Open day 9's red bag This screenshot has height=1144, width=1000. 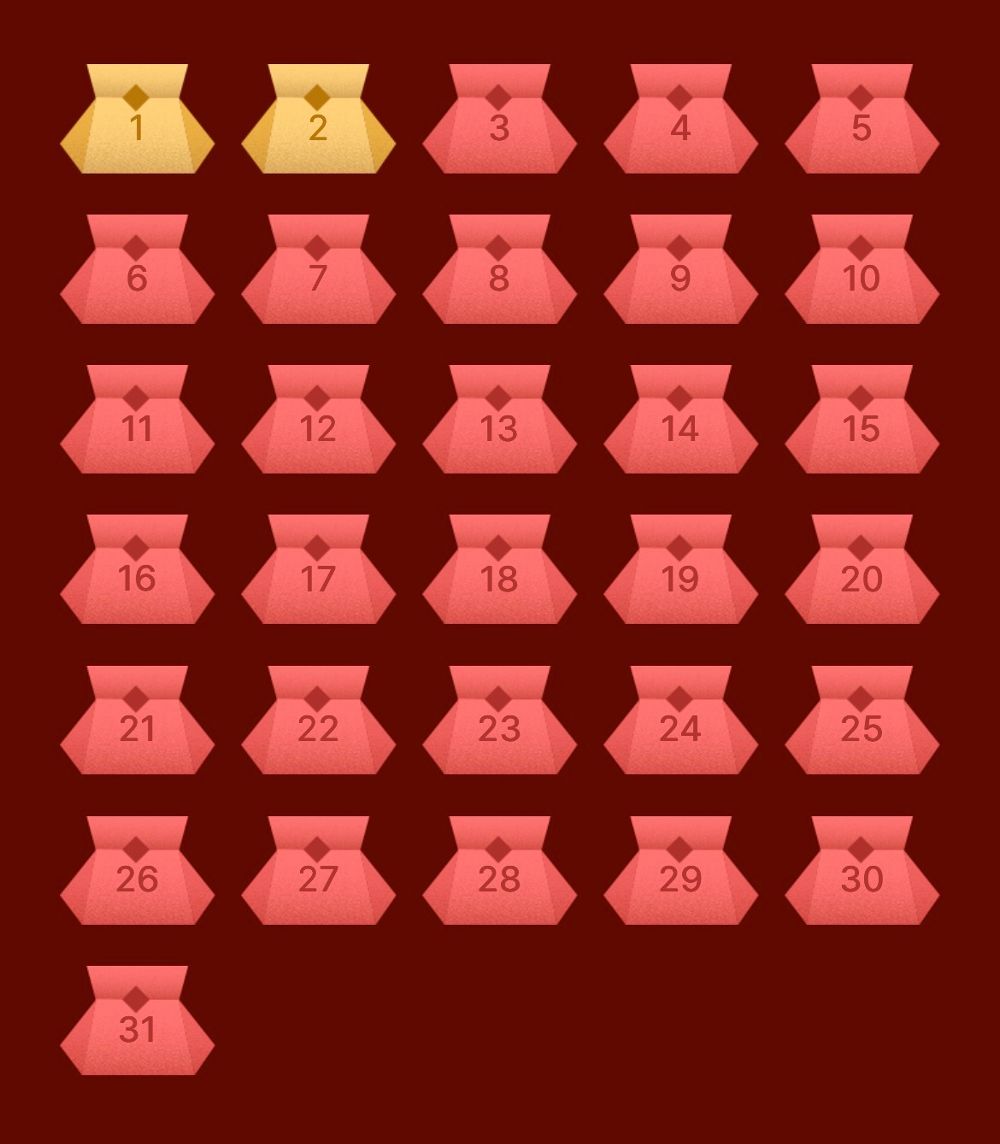pos(680,272)
